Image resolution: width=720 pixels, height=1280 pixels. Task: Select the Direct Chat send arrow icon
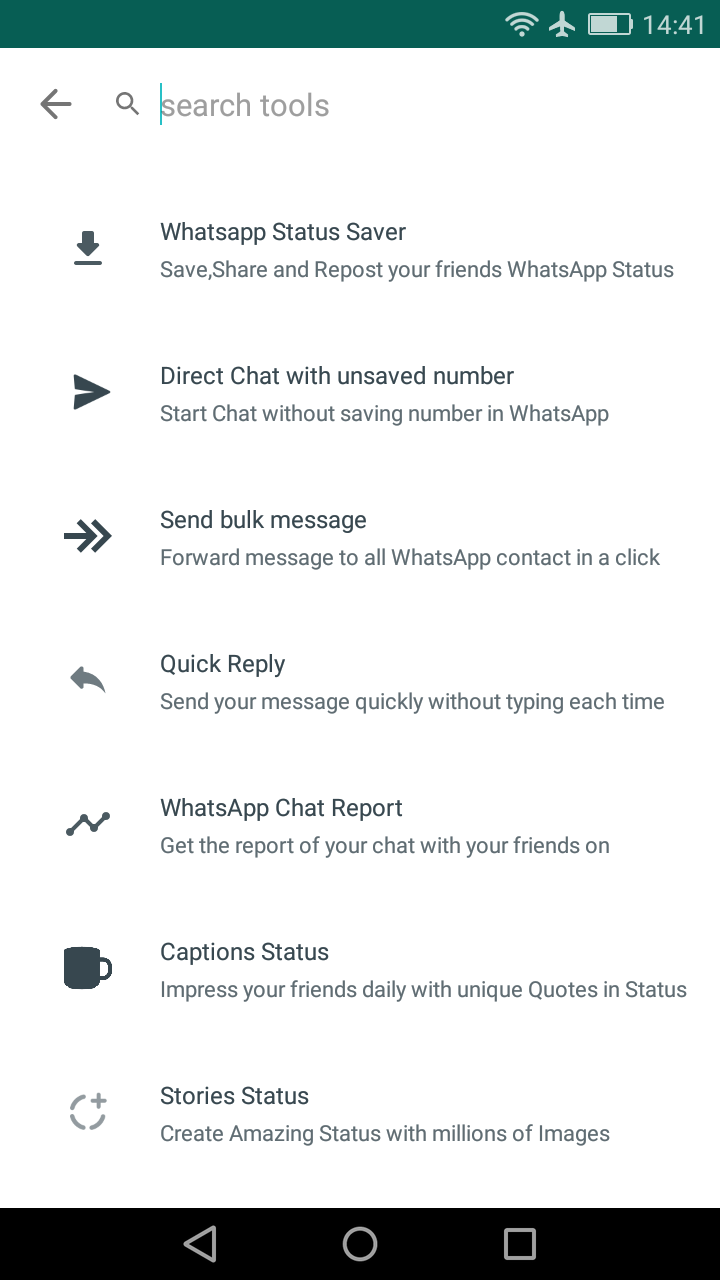(87, 392)
